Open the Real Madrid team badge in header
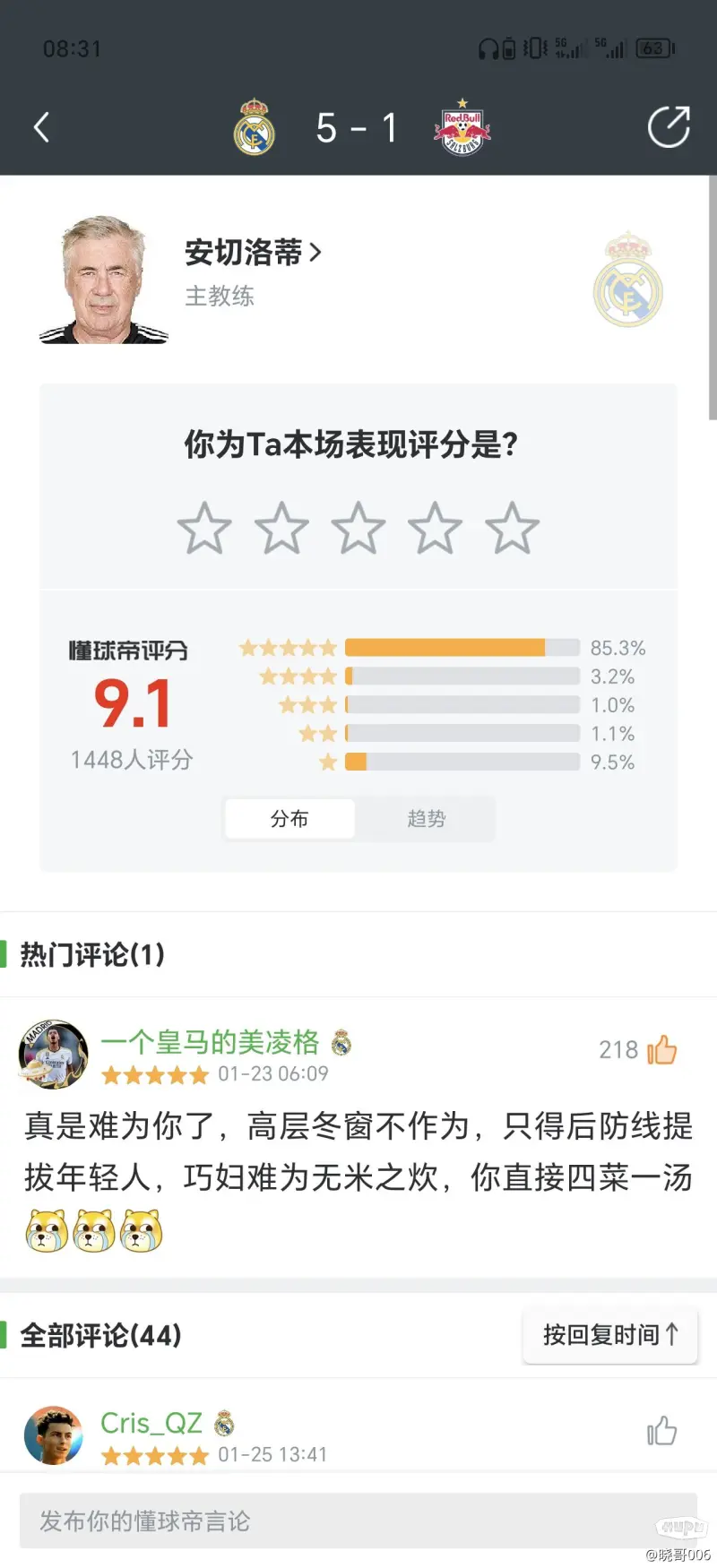Image resolution: width=717 pixels, height=1568 pixels. coord(254,128)
